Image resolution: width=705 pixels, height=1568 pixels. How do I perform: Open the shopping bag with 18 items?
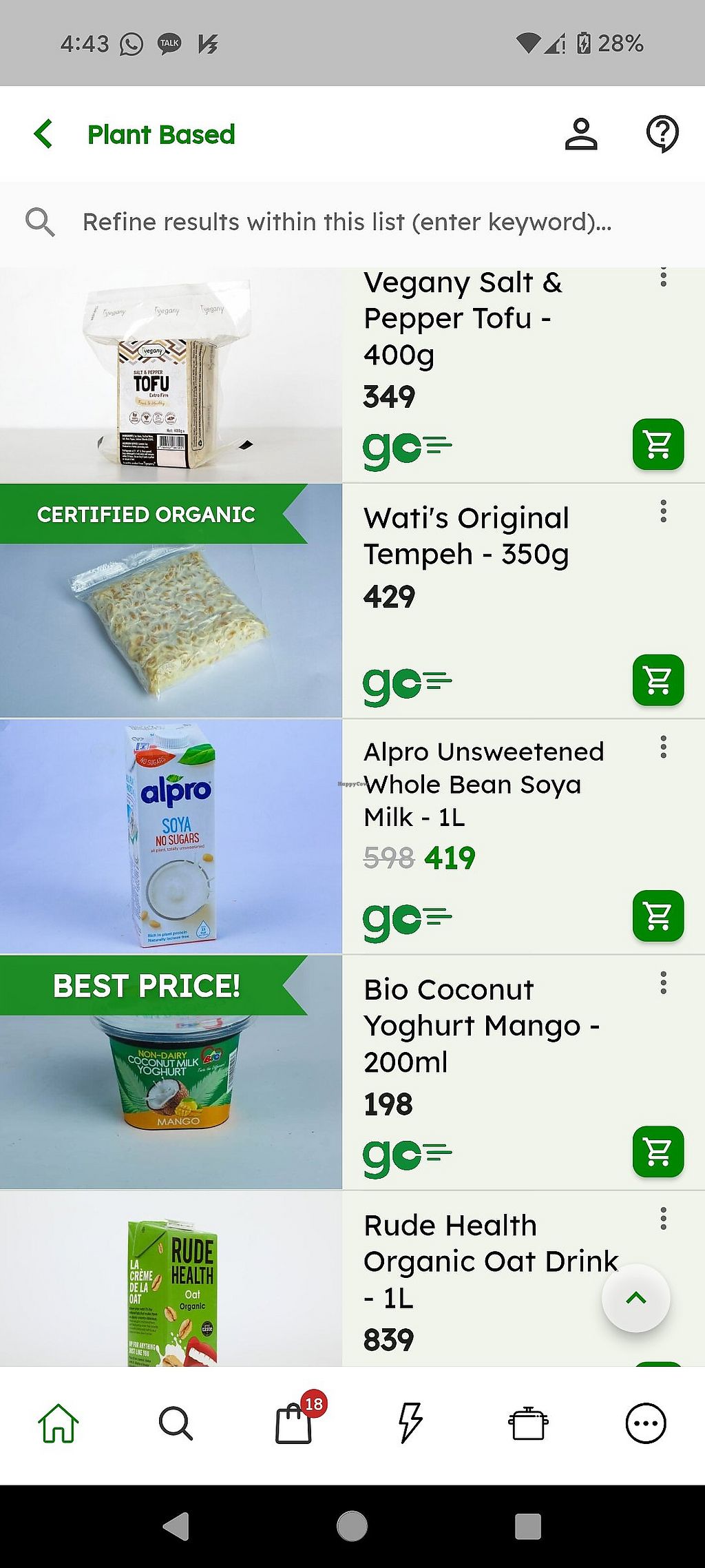coord(294,1423)
